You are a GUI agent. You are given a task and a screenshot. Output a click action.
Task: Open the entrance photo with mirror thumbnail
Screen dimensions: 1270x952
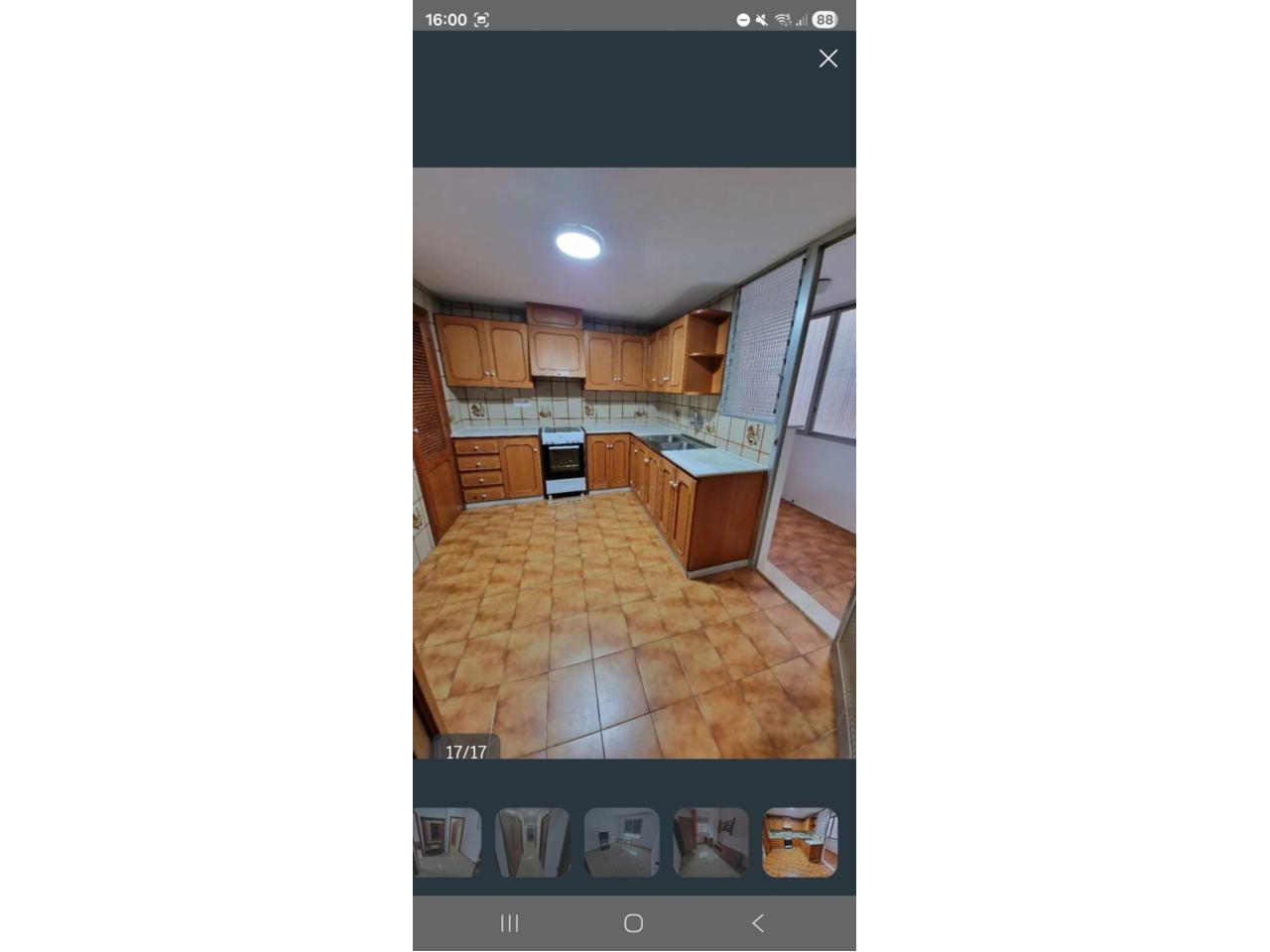tap(446, 842)
